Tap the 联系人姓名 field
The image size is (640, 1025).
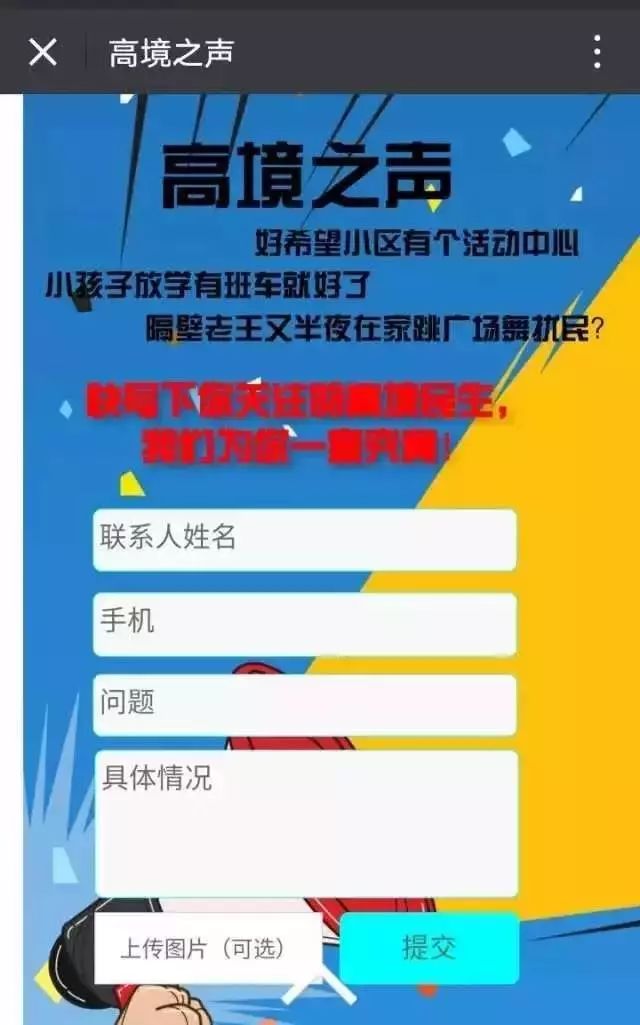click(x=305, y=540)
